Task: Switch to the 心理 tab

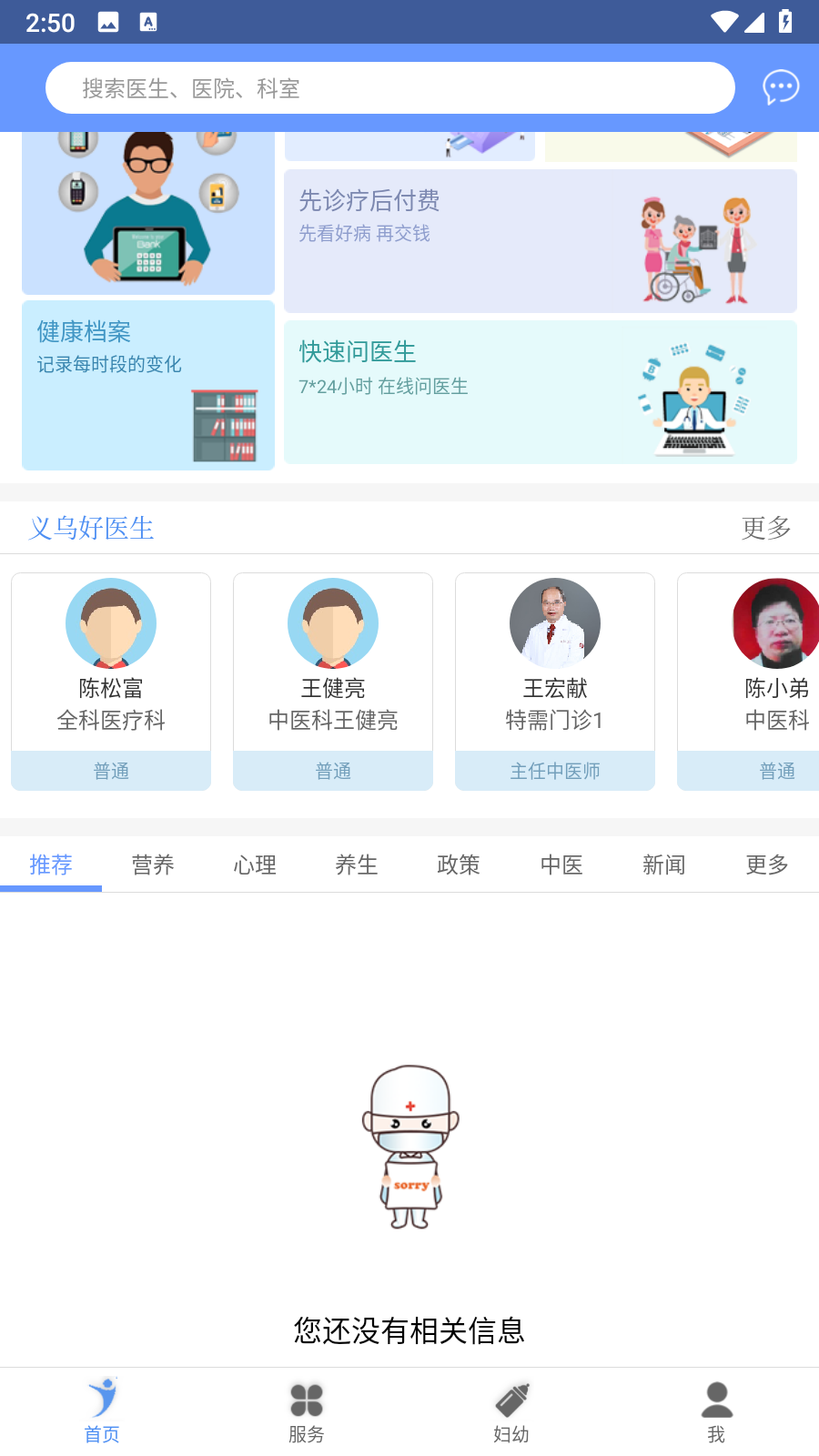Action: (255, 864)
